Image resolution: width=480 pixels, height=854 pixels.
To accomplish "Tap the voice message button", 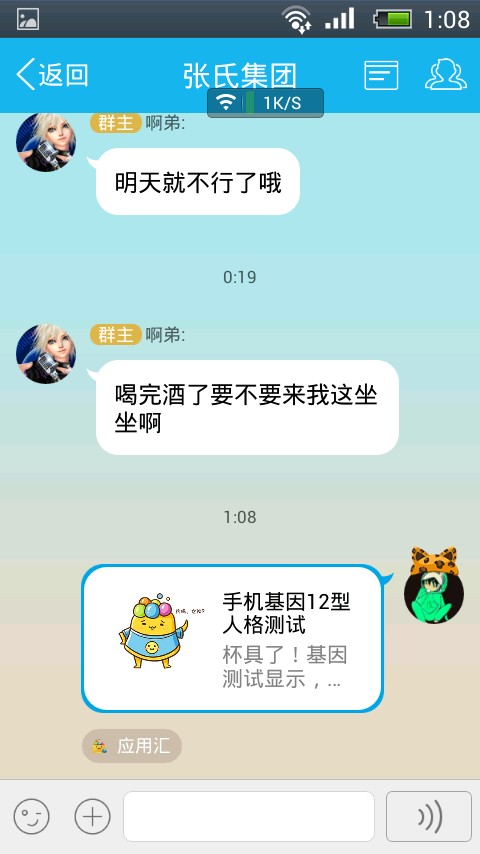I will pyautogui.click(x=429, y=816).
